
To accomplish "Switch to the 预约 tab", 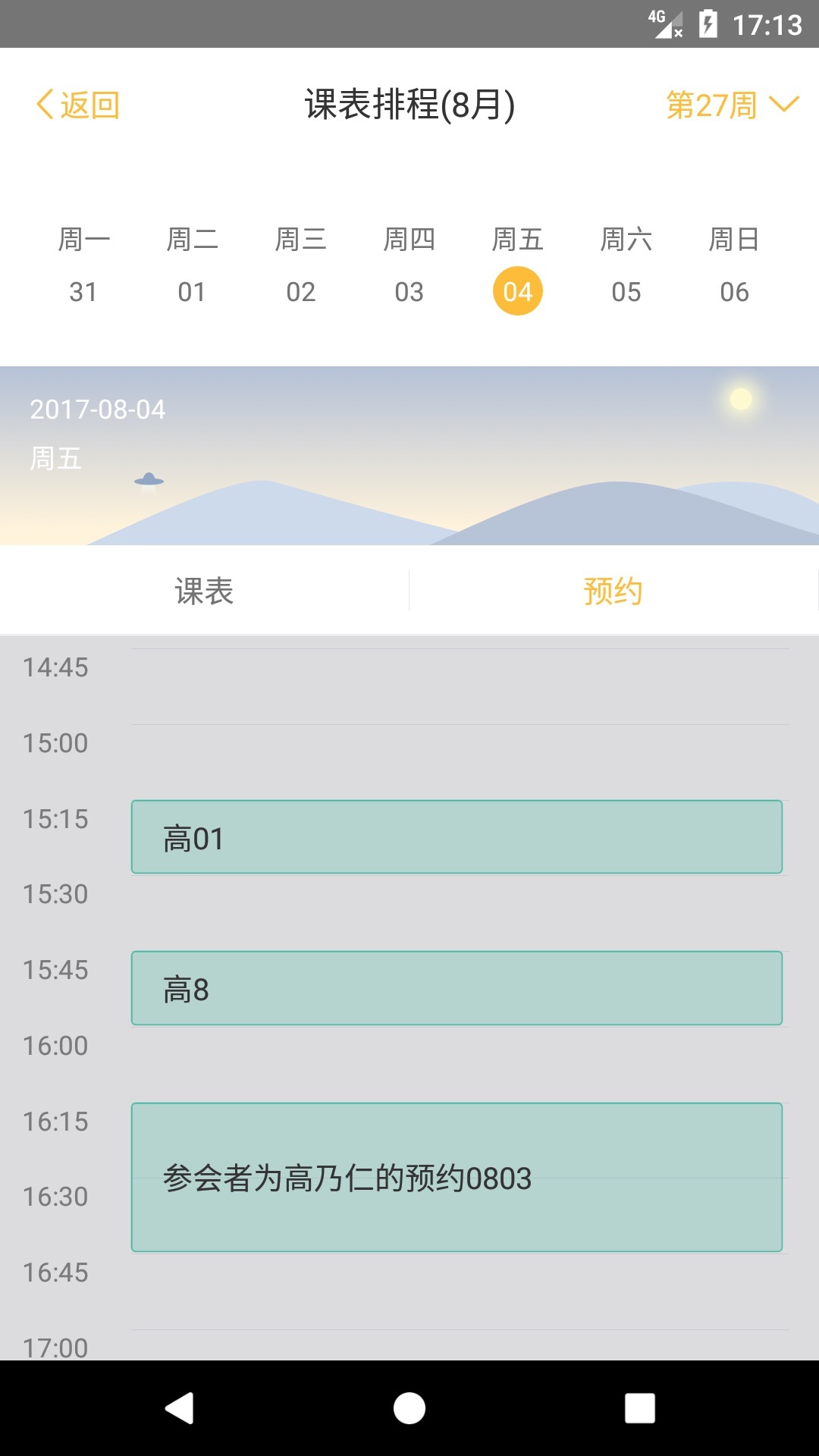I will pyautogui.click(x=613, y=591).
